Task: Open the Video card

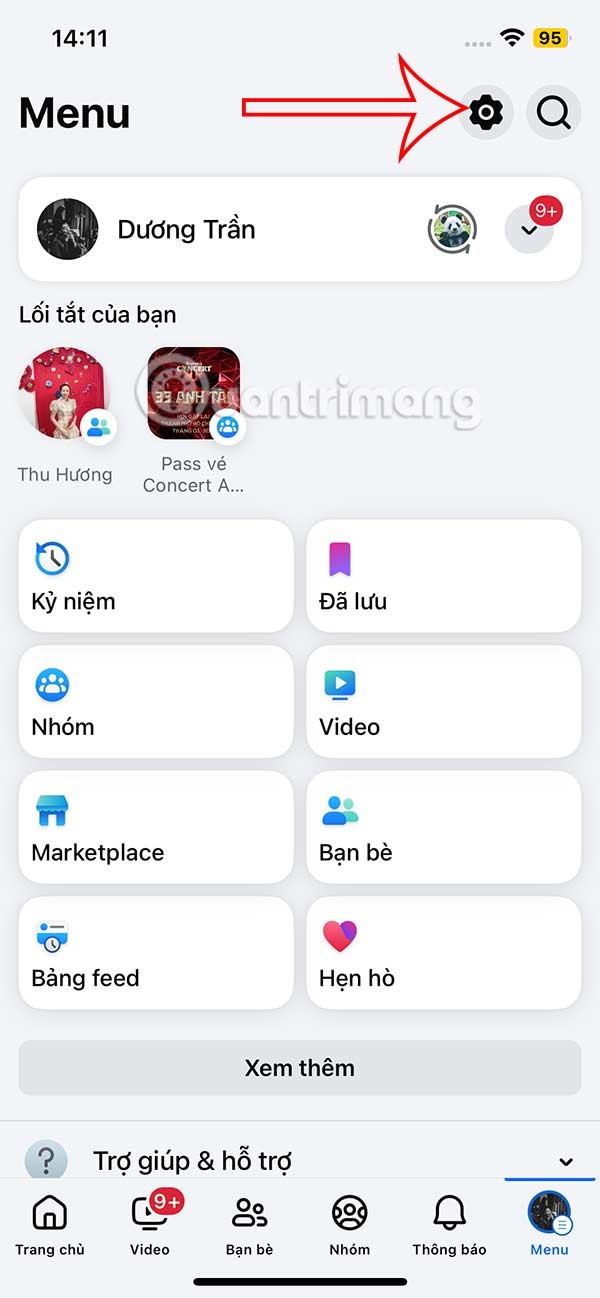Action: coord(443,701)
